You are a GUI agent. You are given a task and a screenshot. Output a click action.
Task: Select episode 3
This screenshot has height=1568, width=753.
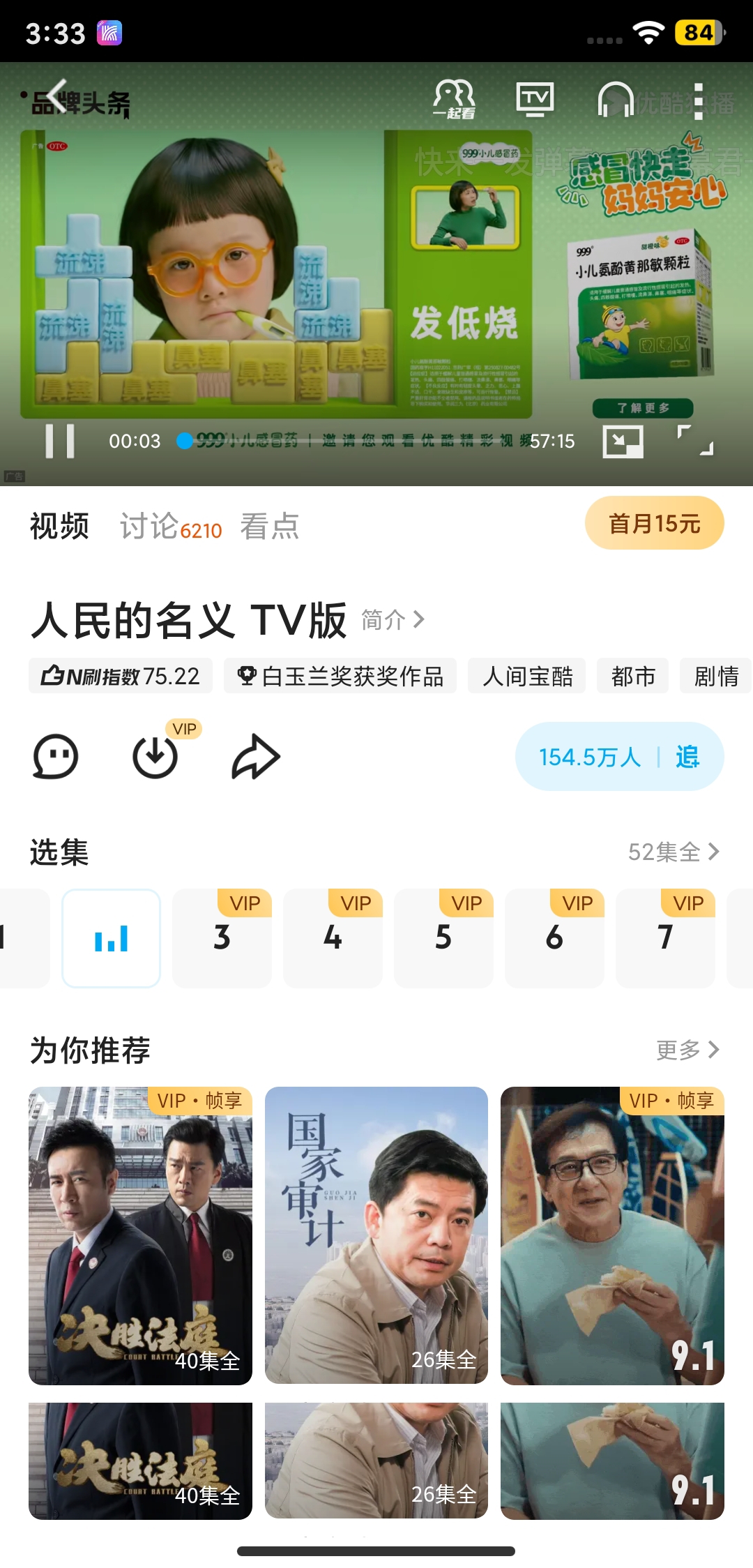[x=222, y=938]
